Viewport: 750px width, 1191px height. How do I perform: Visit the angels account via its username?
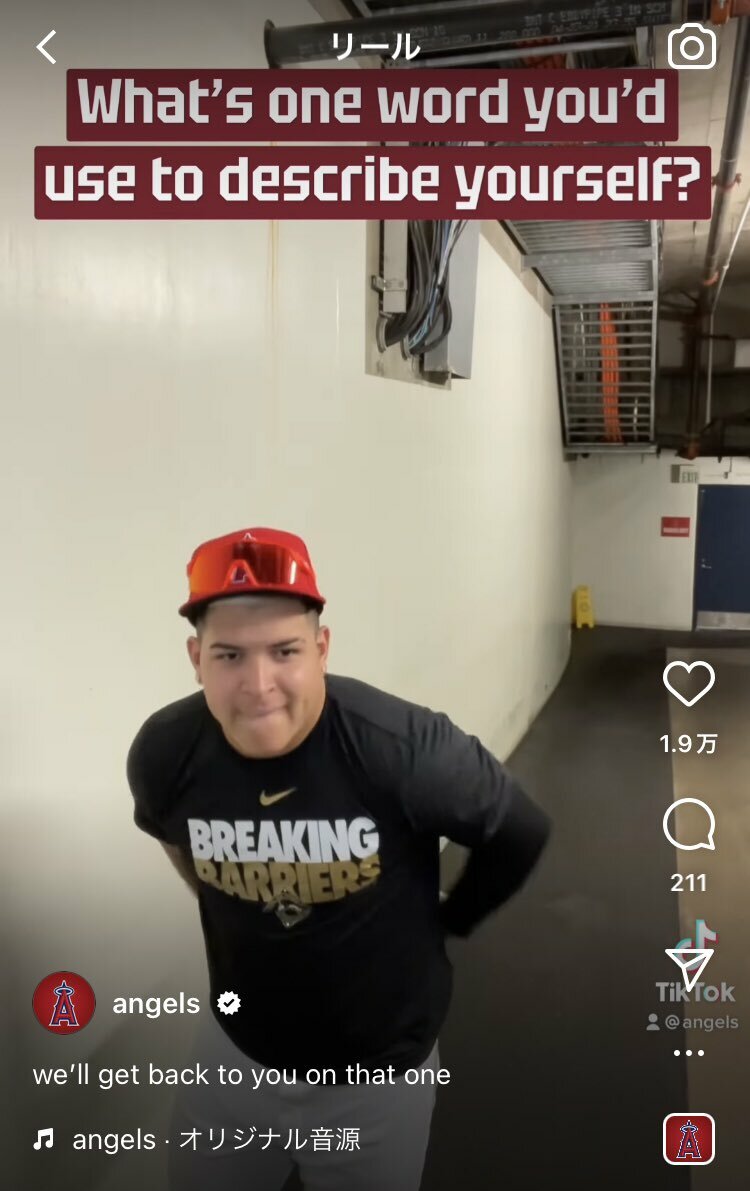pyautogui.click(x=156, y=1003)
